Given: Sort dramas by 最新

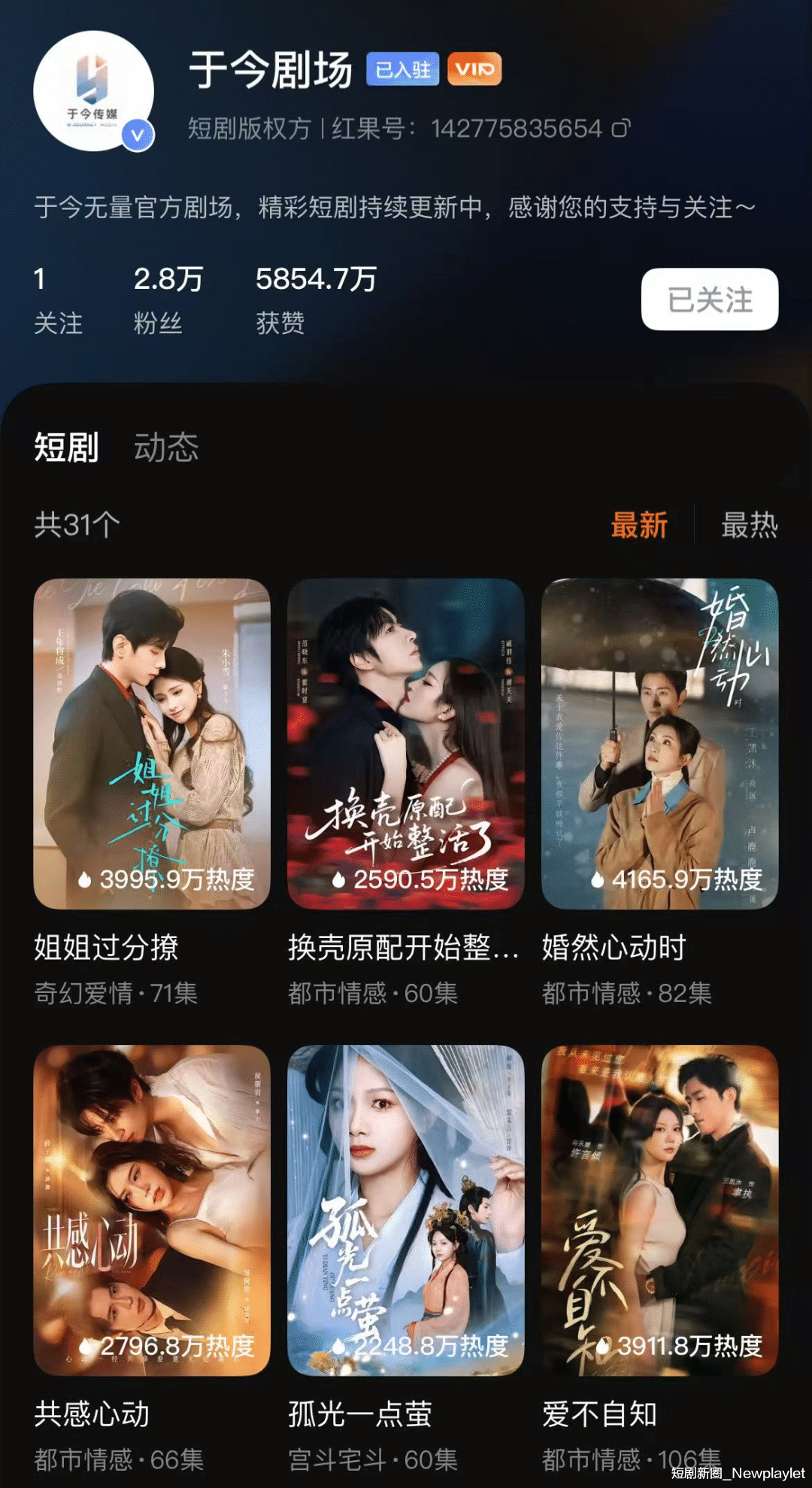Looking at the screenshot, I should (639, 524).
